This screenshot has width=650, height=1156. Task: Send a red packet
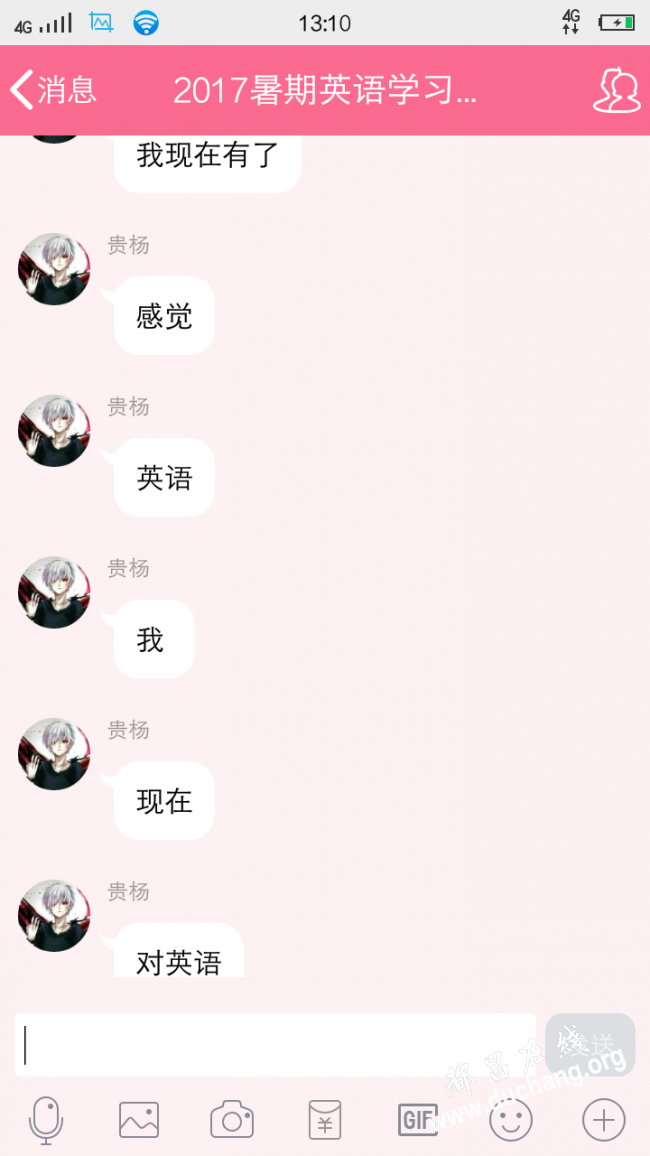(324, 1120)
